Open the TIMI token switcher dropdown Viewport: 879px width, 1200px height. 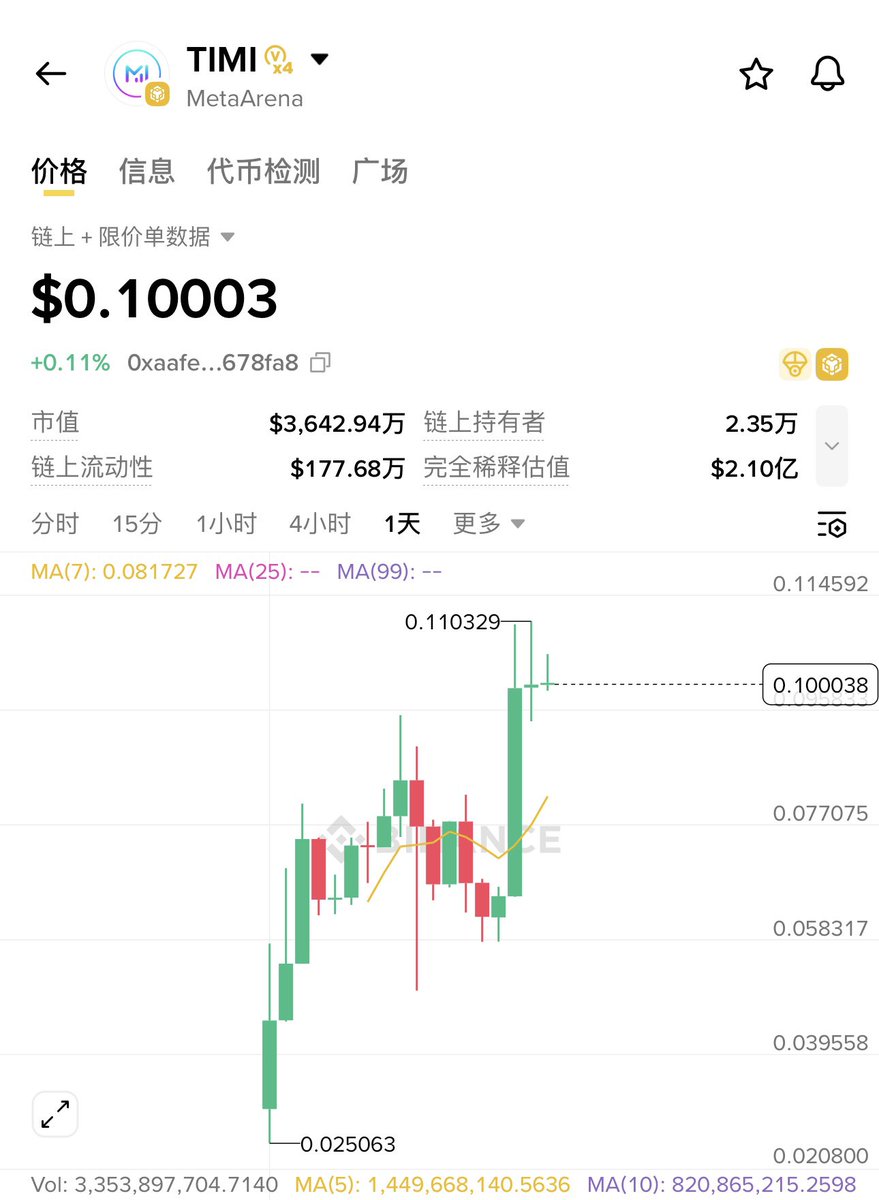click(x=319, y=60)
